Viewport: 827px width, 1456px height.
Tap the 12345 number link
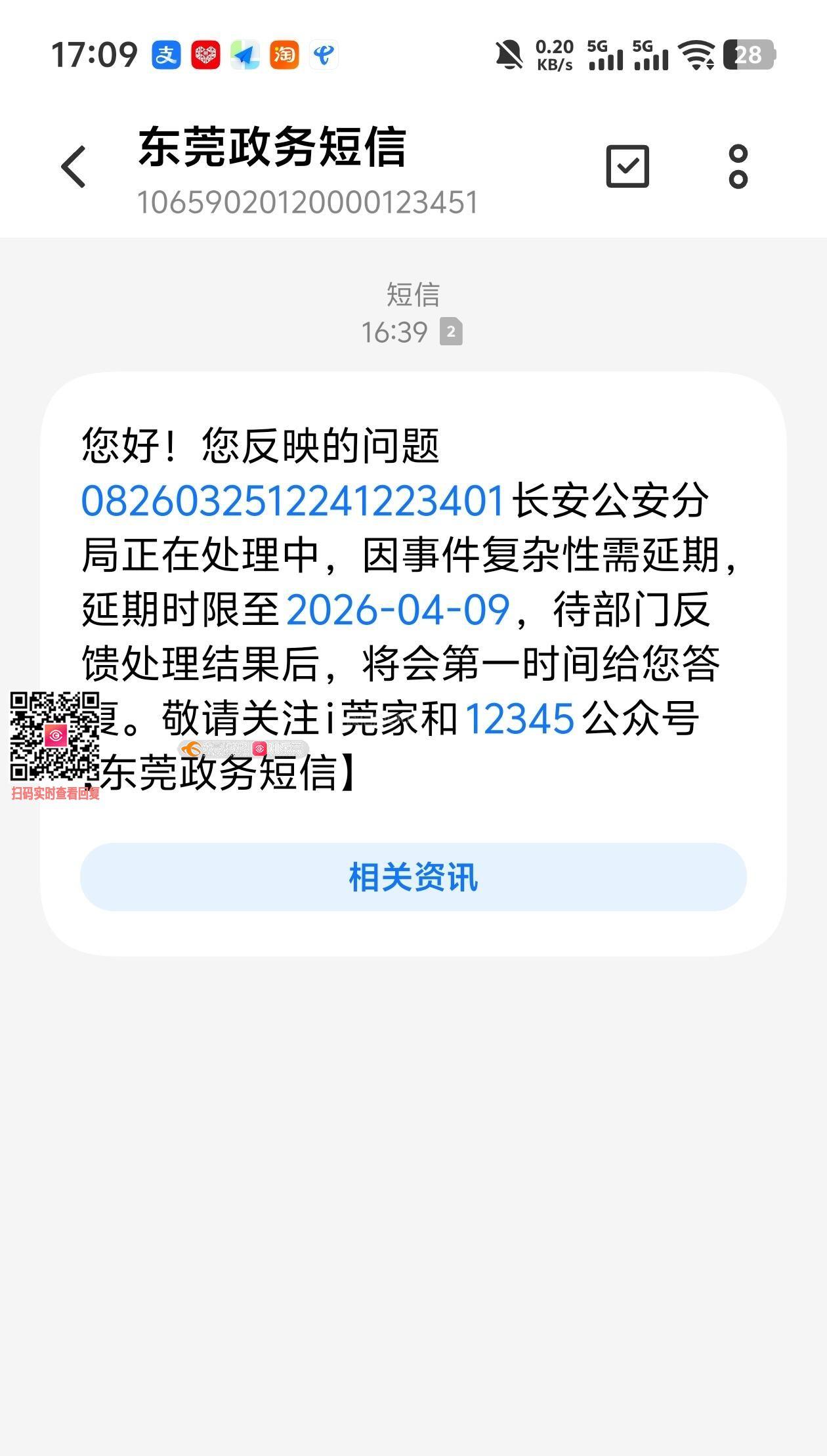520,719
